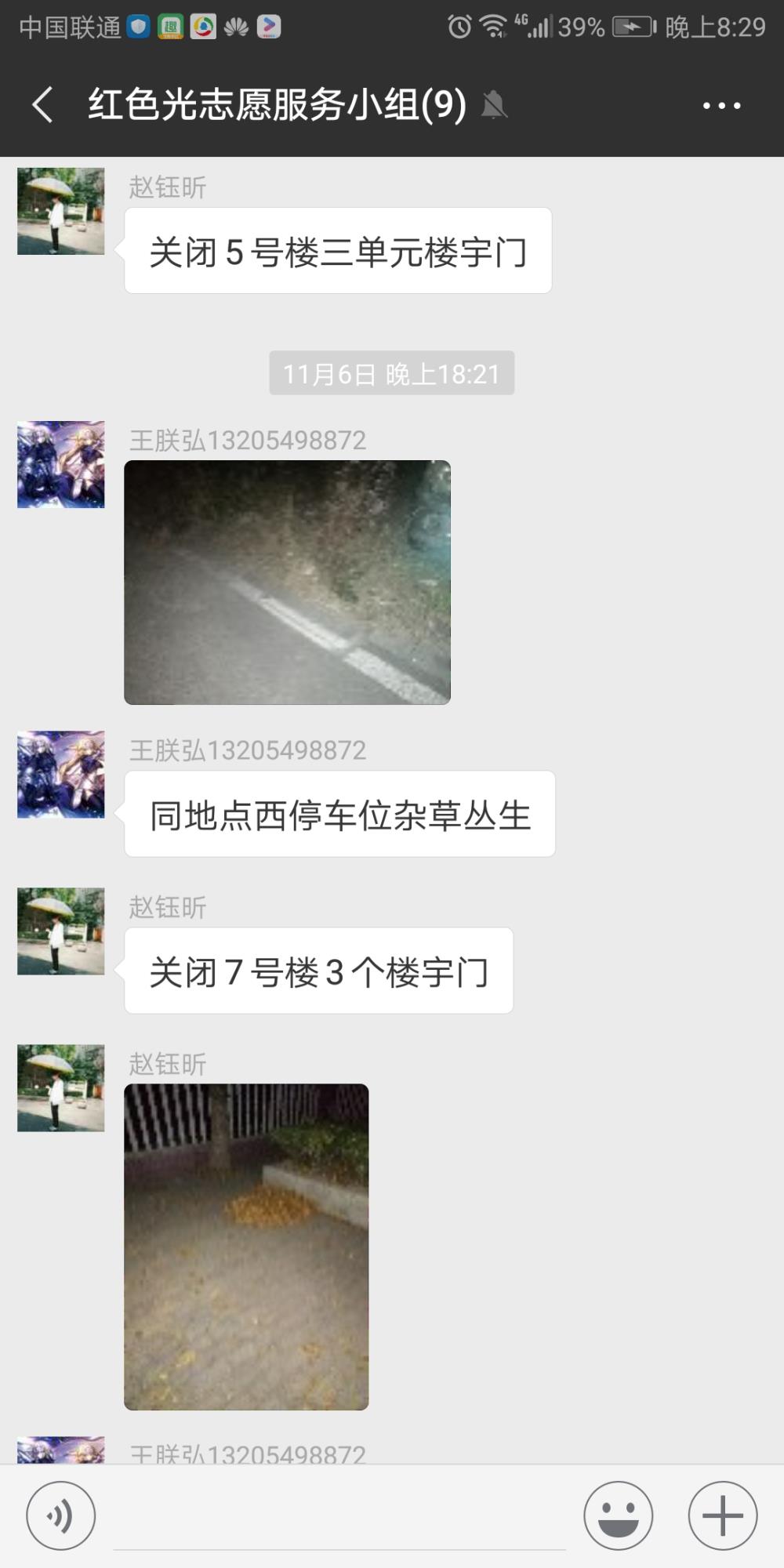
Task: Open 王朕弘's avatar beside 同地点西停车位杂草丛生
Action: (x=61, y=775)
